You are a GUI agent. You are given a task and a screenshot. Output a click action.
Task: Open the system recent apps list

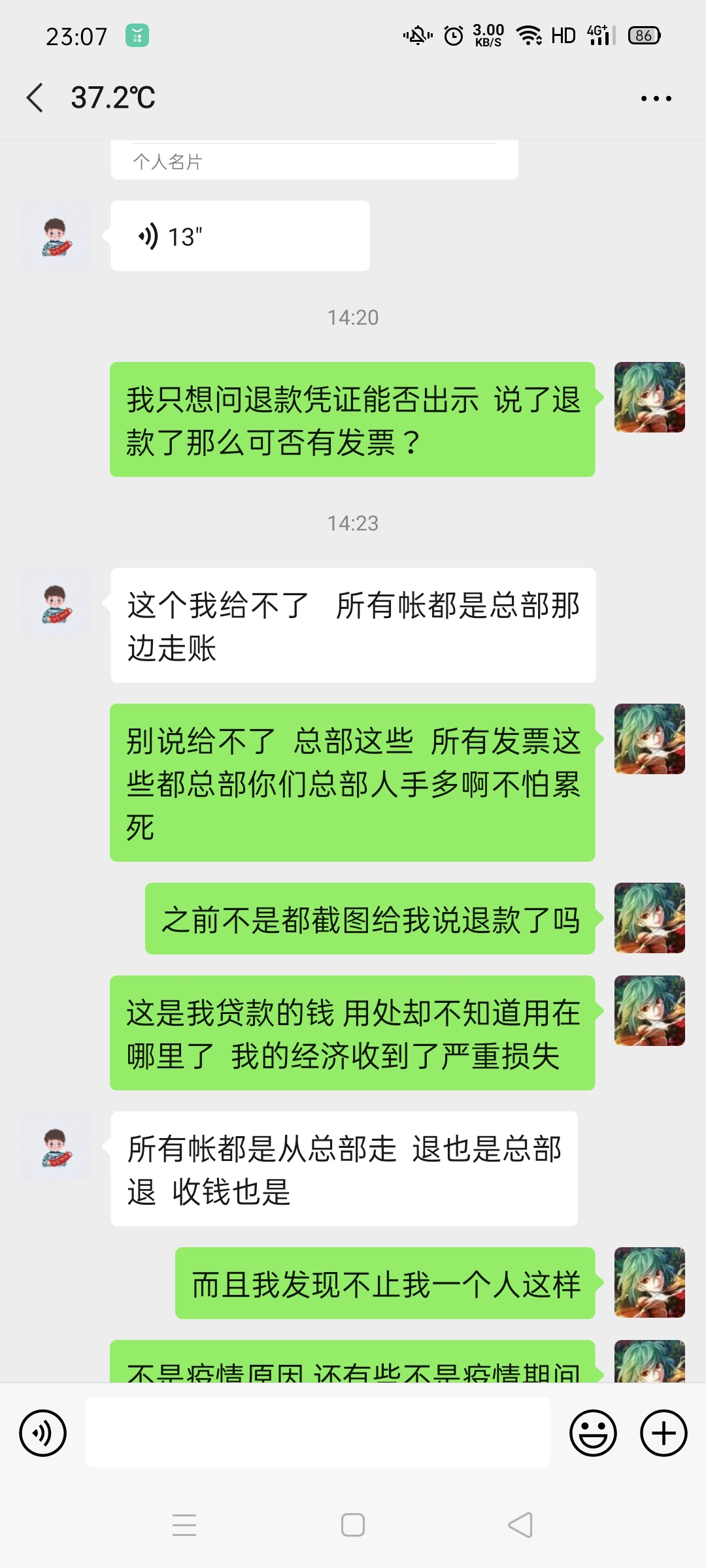(x=184, y=1525)
